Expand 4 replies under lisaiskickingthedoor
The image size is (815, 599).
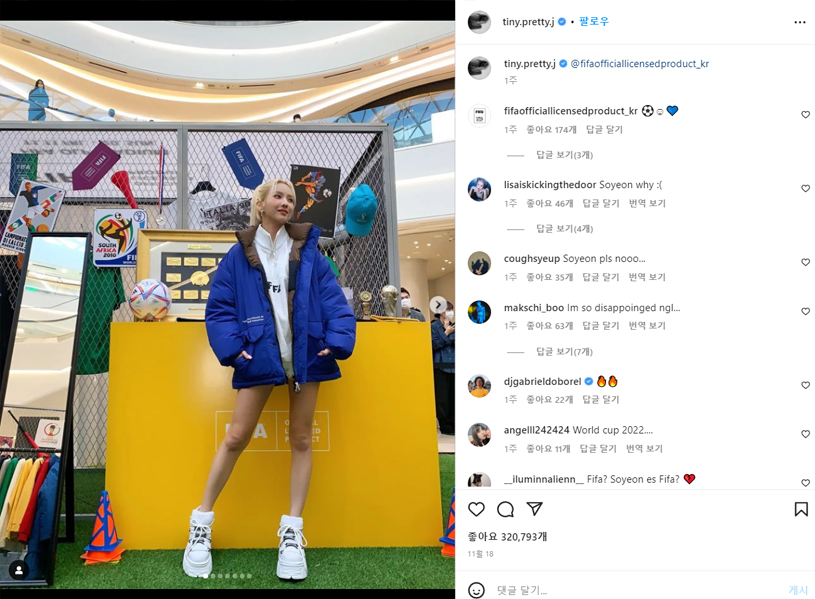(564, 229)
